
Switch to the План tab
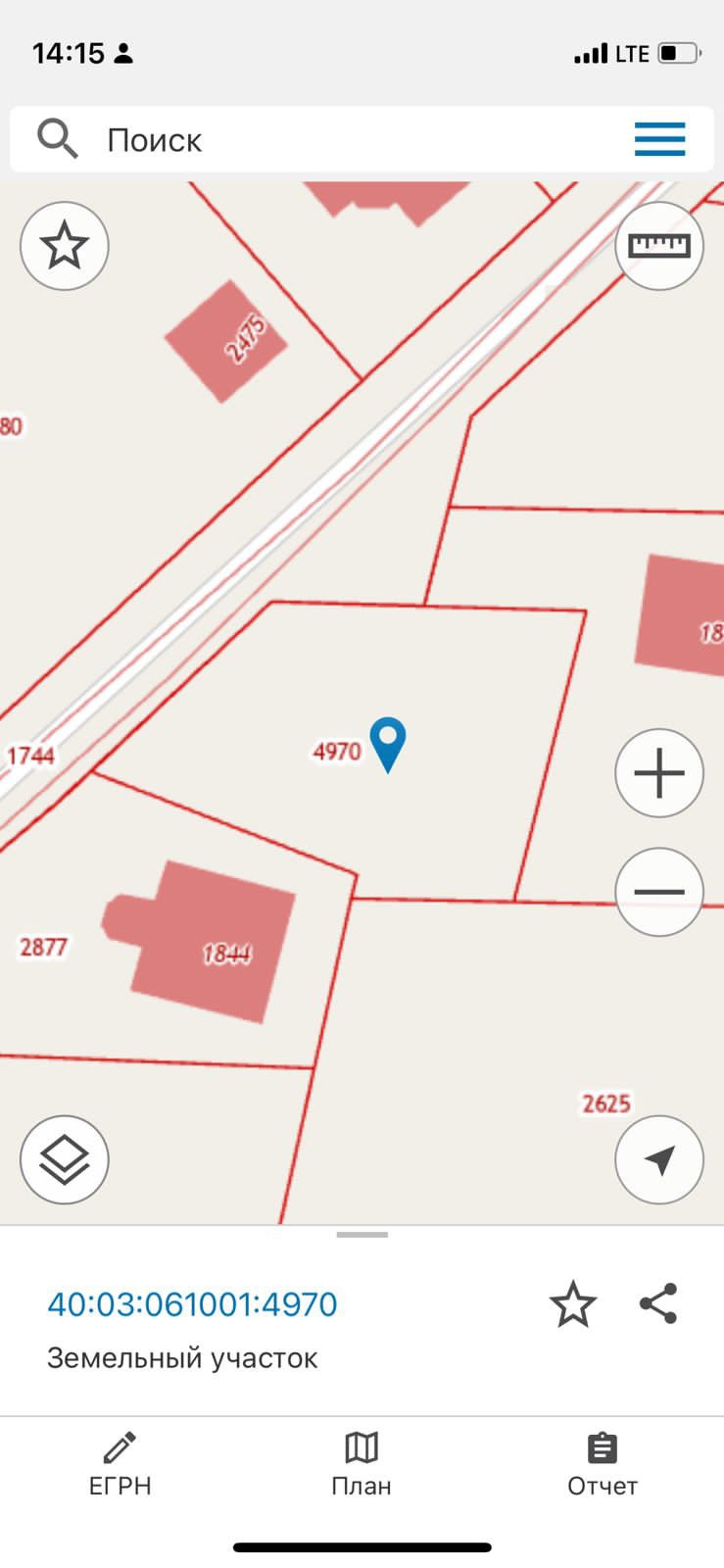coord(362,1464)
